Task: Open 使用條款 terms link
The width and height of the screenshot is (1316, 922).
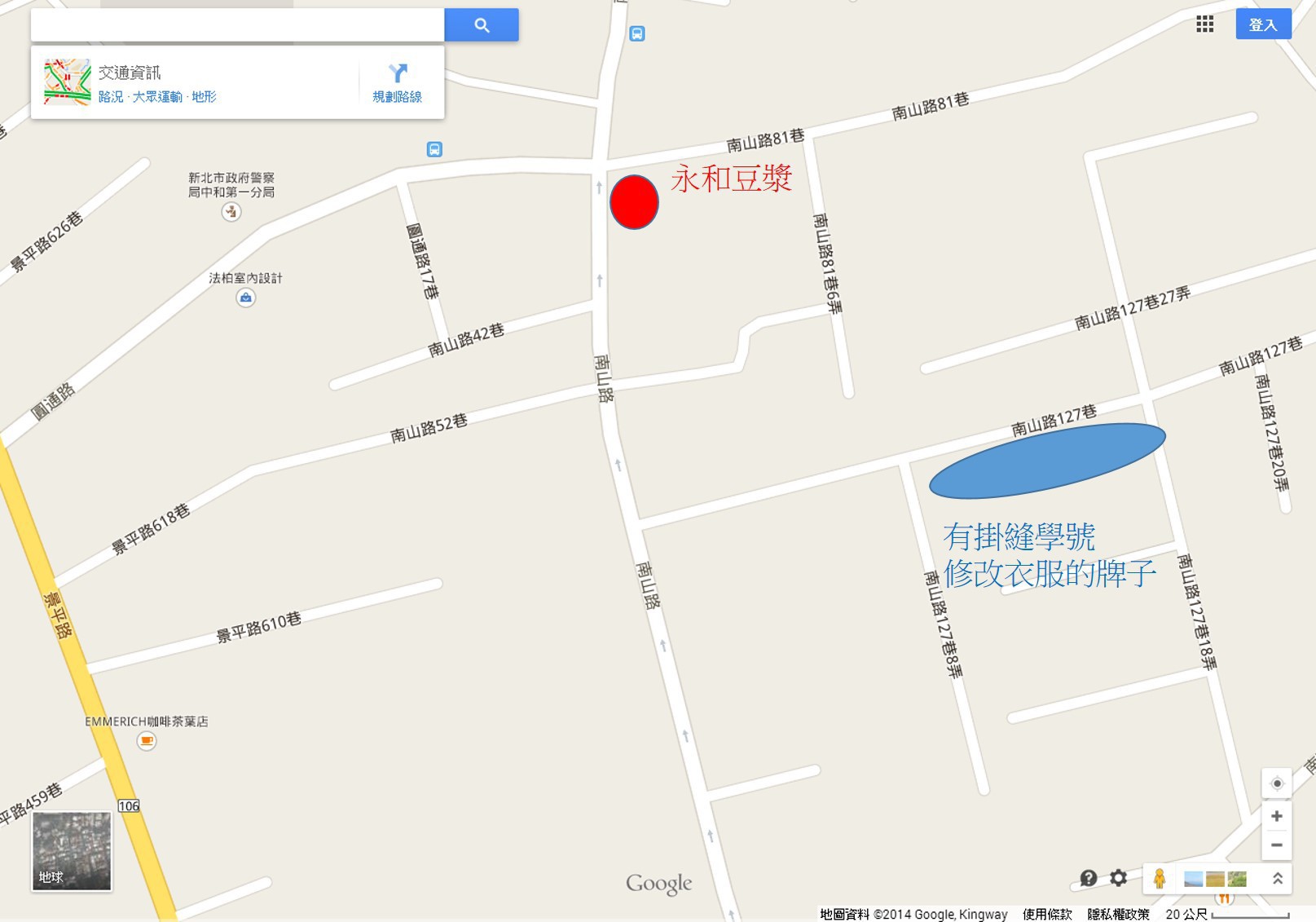Action: point(1047,915)
